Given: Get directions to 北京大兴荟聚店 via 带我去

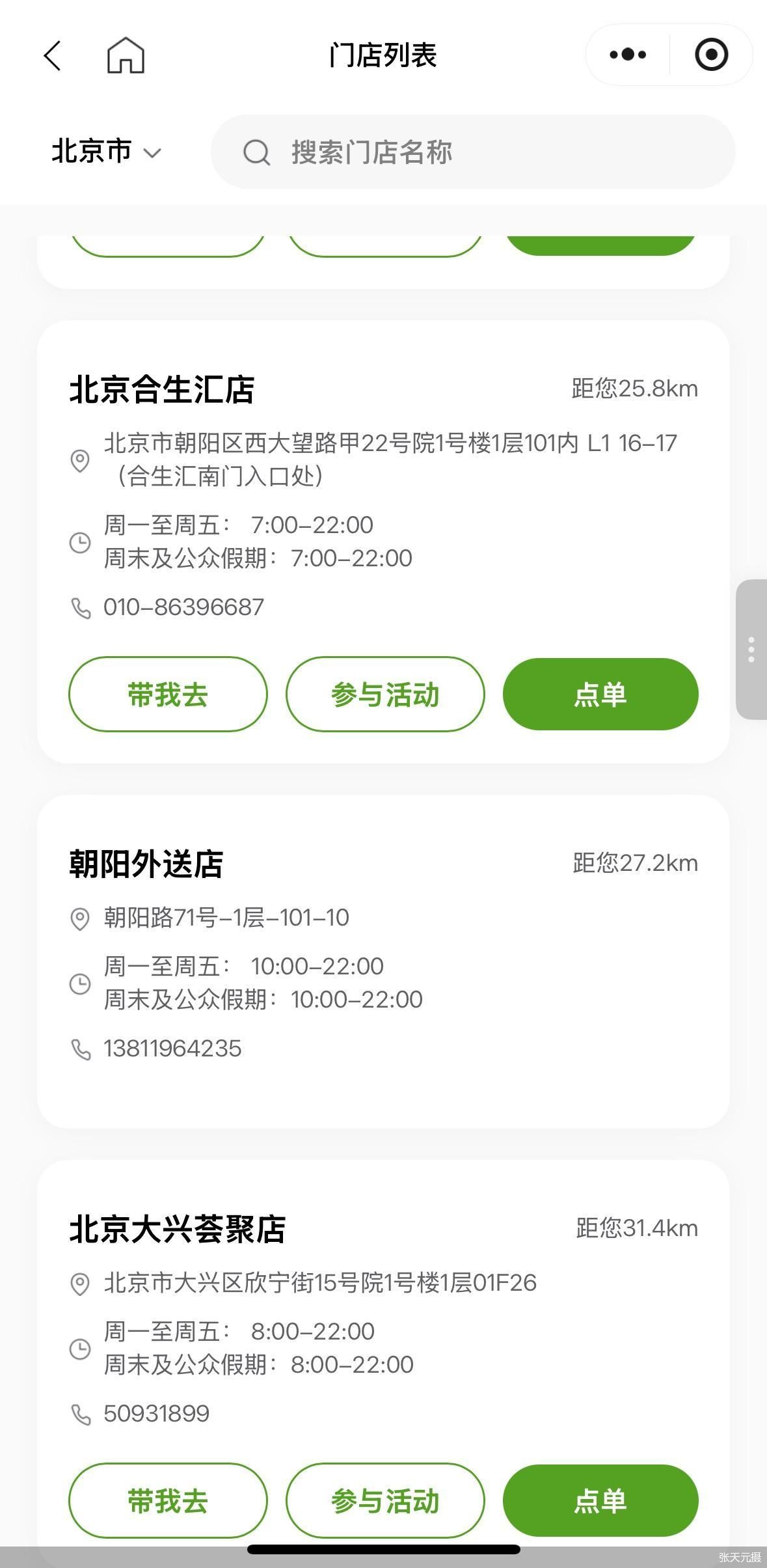Looking at the screenshot, I should point(168,1501).
